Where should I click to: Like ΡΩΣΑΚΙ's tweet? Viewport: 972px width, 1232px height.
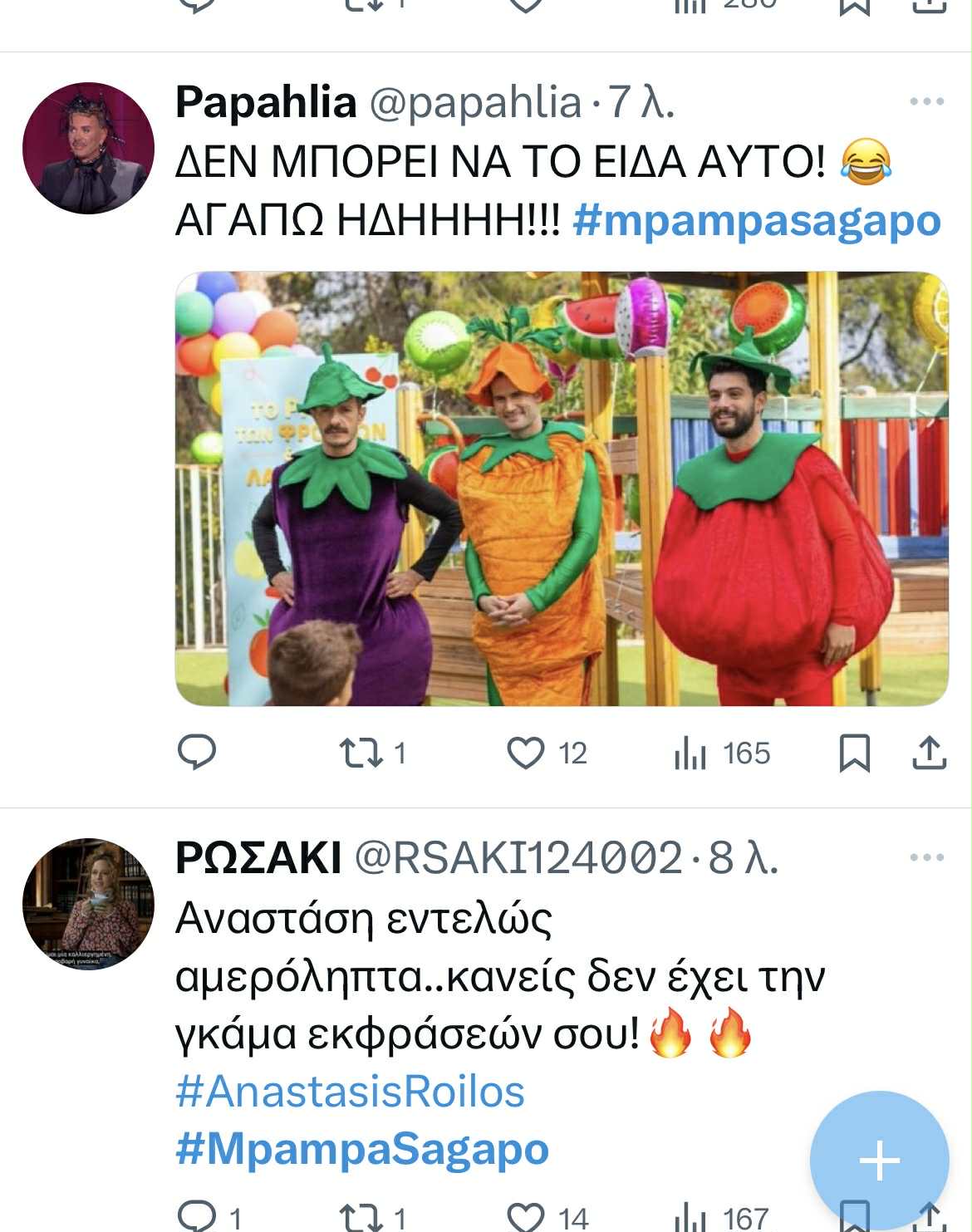point(526,1218)
